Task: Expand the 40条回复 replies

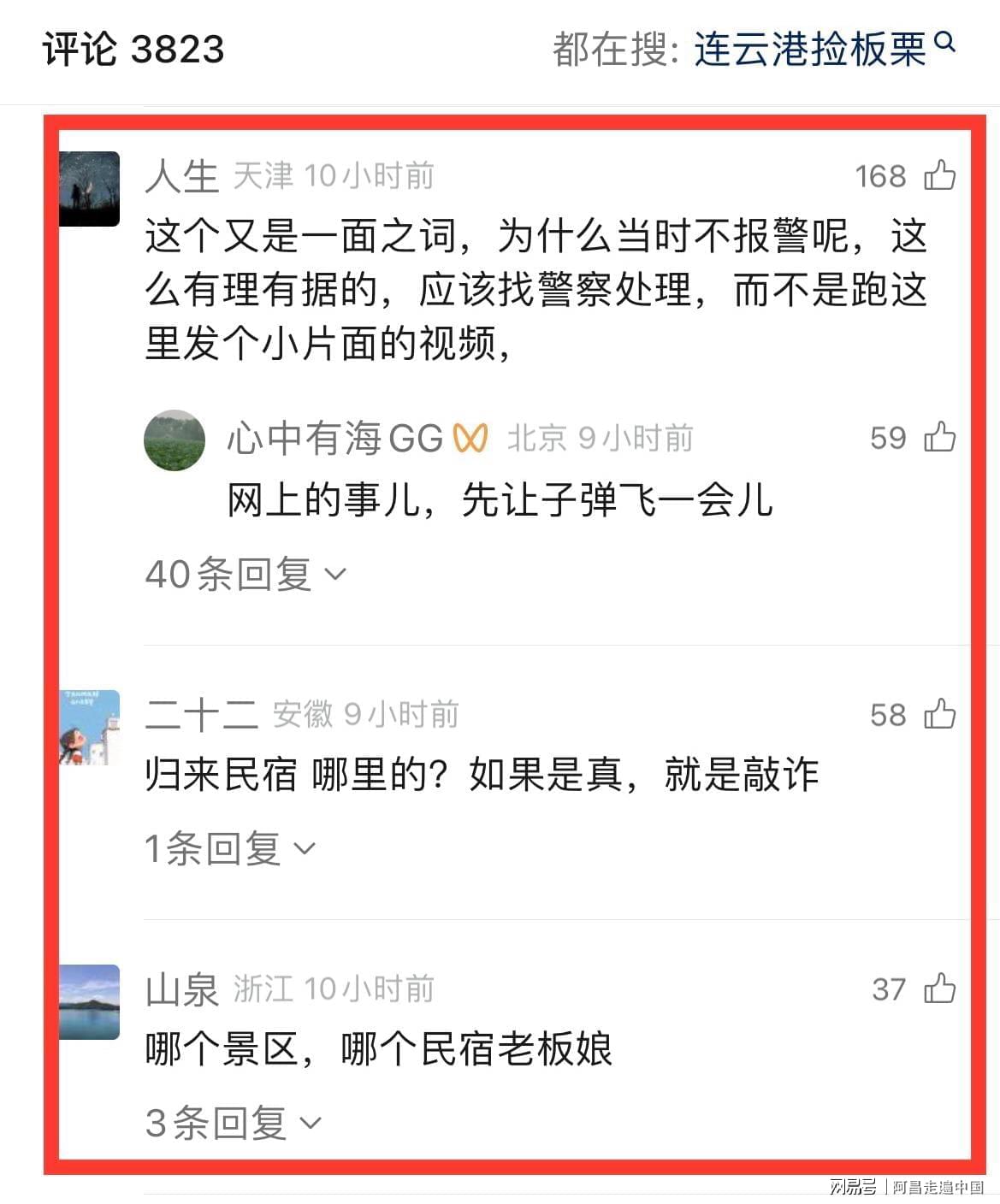Action: [x=245, y=574]
